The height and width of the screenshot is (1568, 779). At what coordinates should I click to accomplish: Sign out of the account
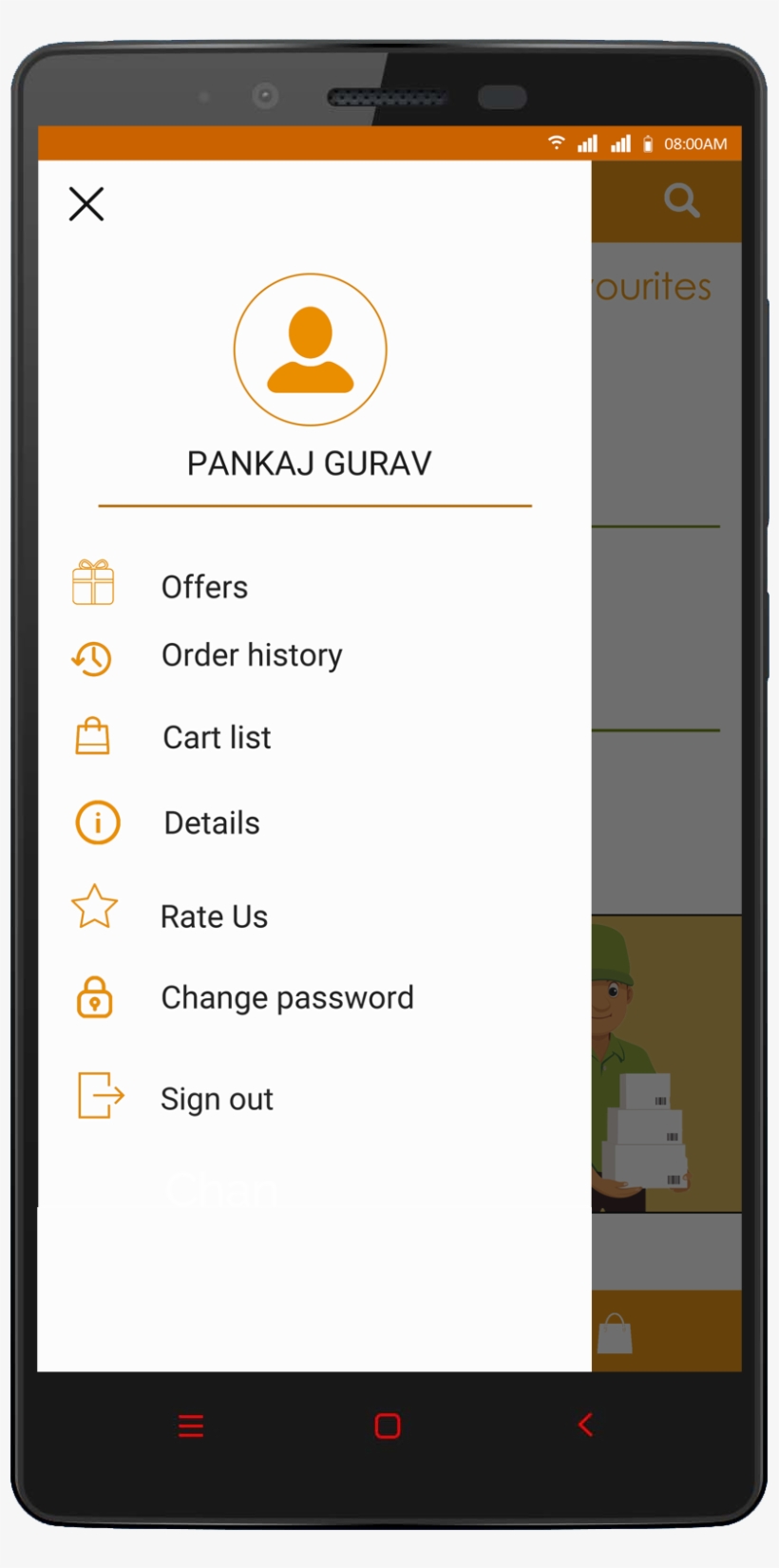tap(217, 1099)
